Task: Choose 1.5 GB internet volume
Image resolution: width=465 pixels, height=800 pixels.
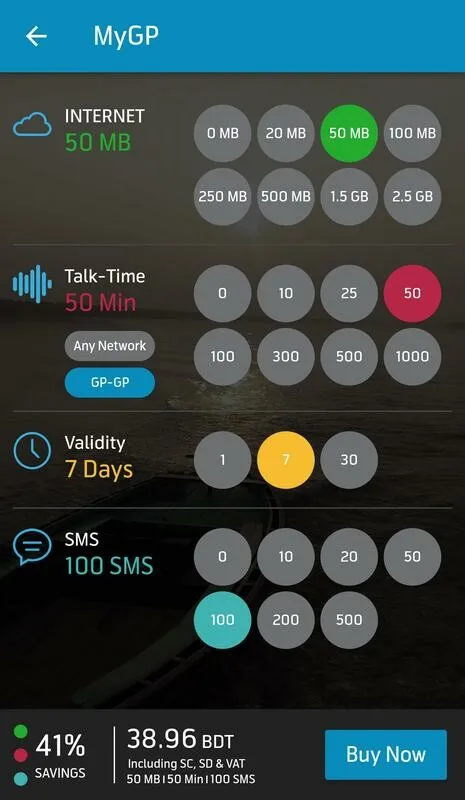Action: [349, 196]
